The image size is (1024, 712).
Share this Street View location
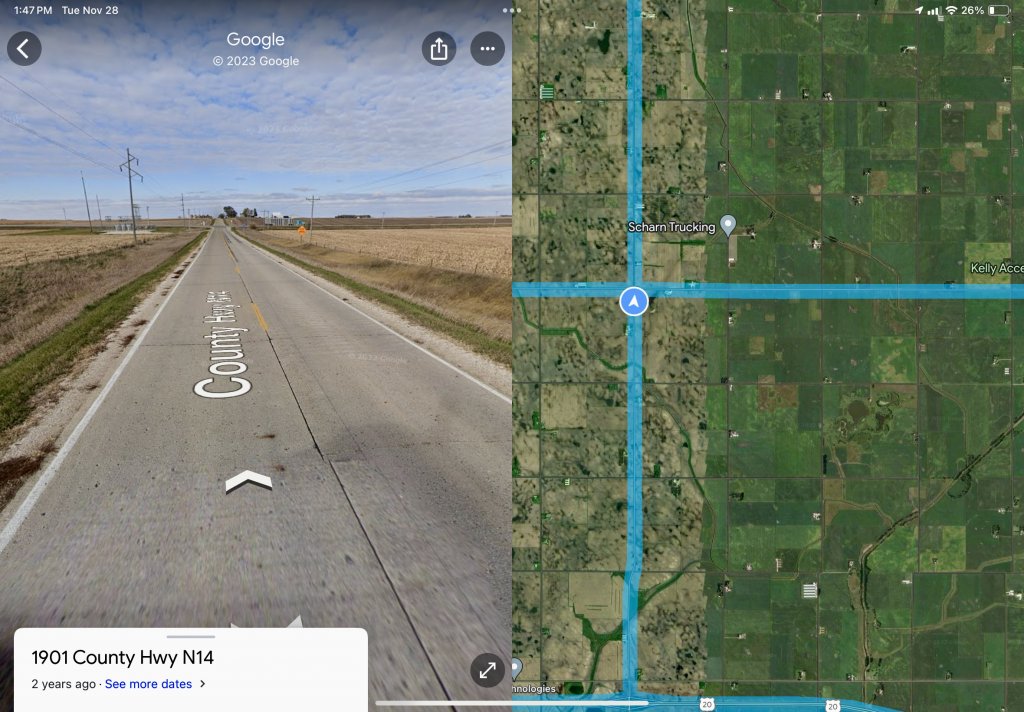tap(438, 48)
